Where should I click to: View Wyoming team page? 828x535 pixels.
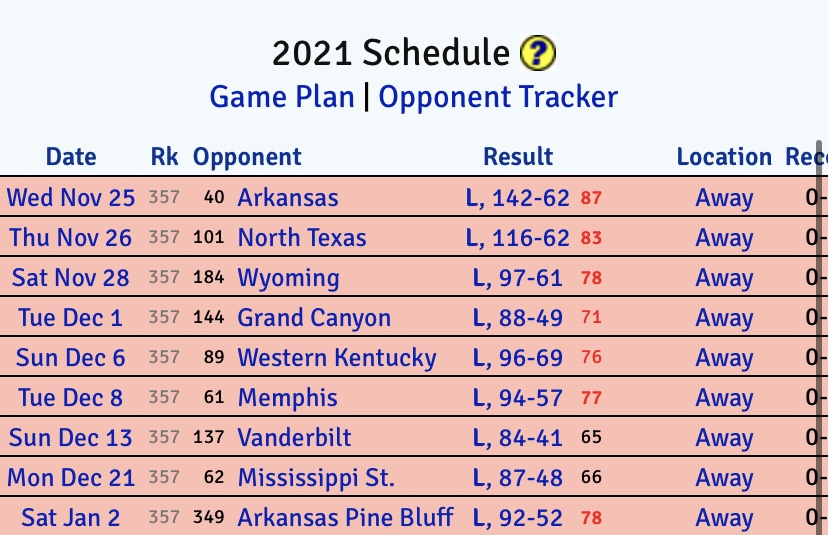(288, 278)
